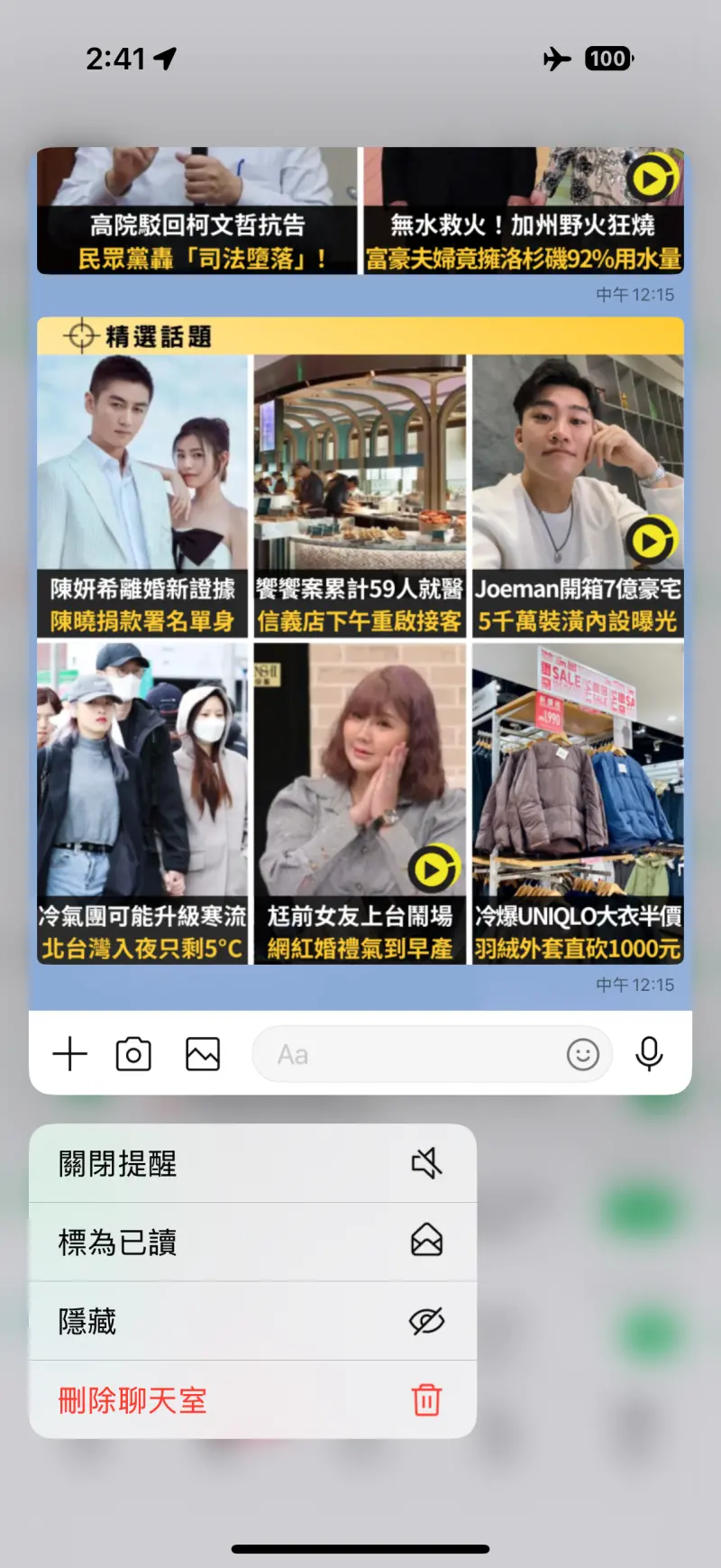Open the 冷氣團可能升級寒流 news tile
The width and height of the screenshot is (721, 1568).
point(142,803)
